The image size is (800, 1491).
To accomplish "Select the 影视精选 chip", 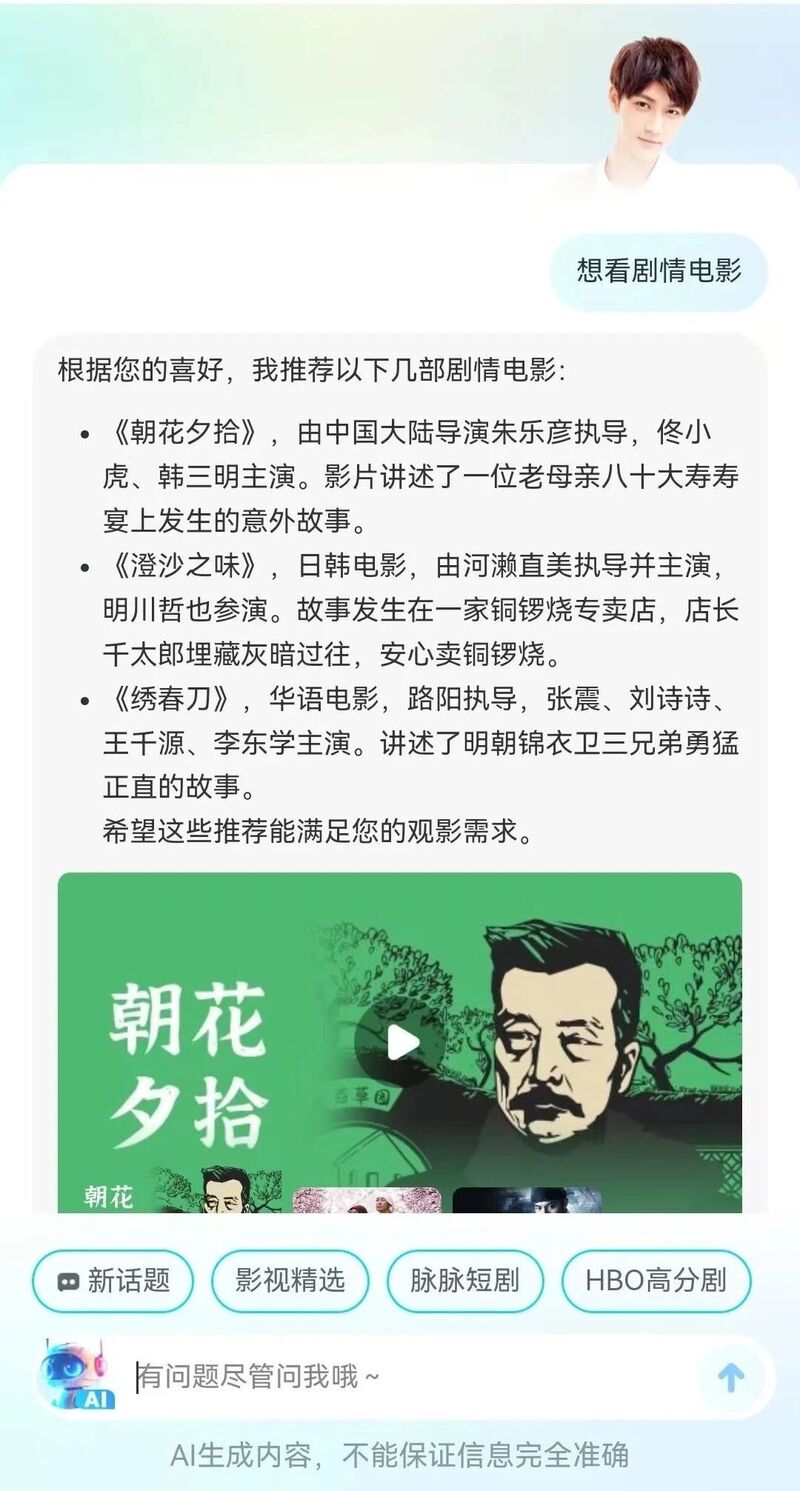I will [290, 1280].
